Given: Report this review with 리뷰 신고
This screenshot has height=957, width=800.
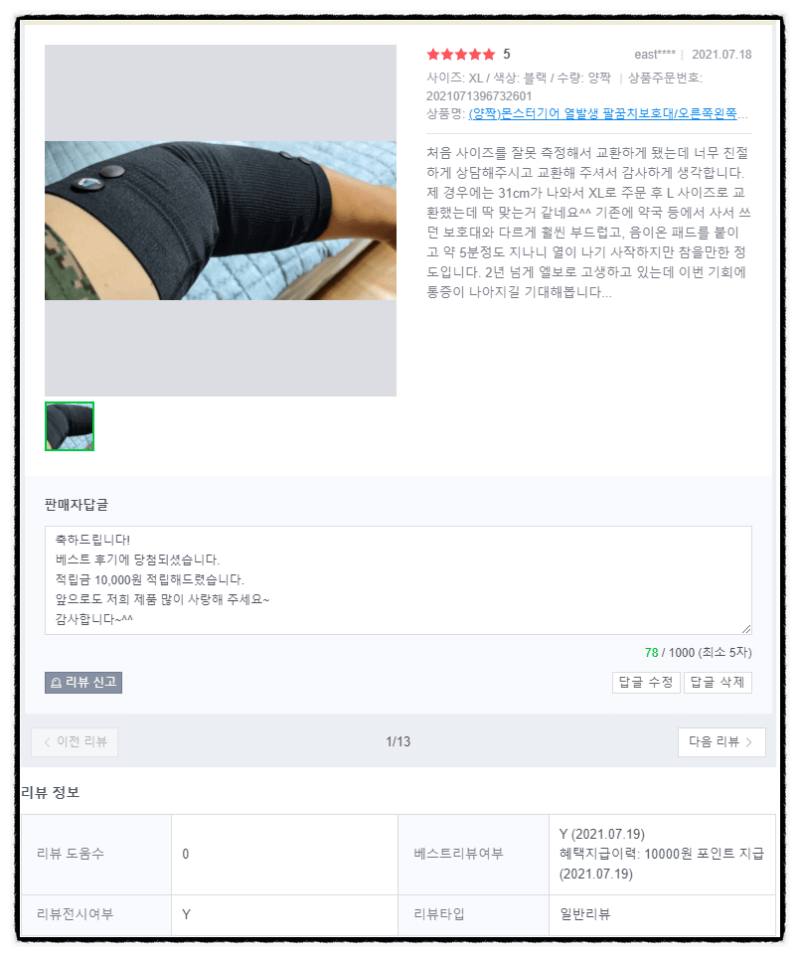Looking at the screenshot, I should [84, 683].
